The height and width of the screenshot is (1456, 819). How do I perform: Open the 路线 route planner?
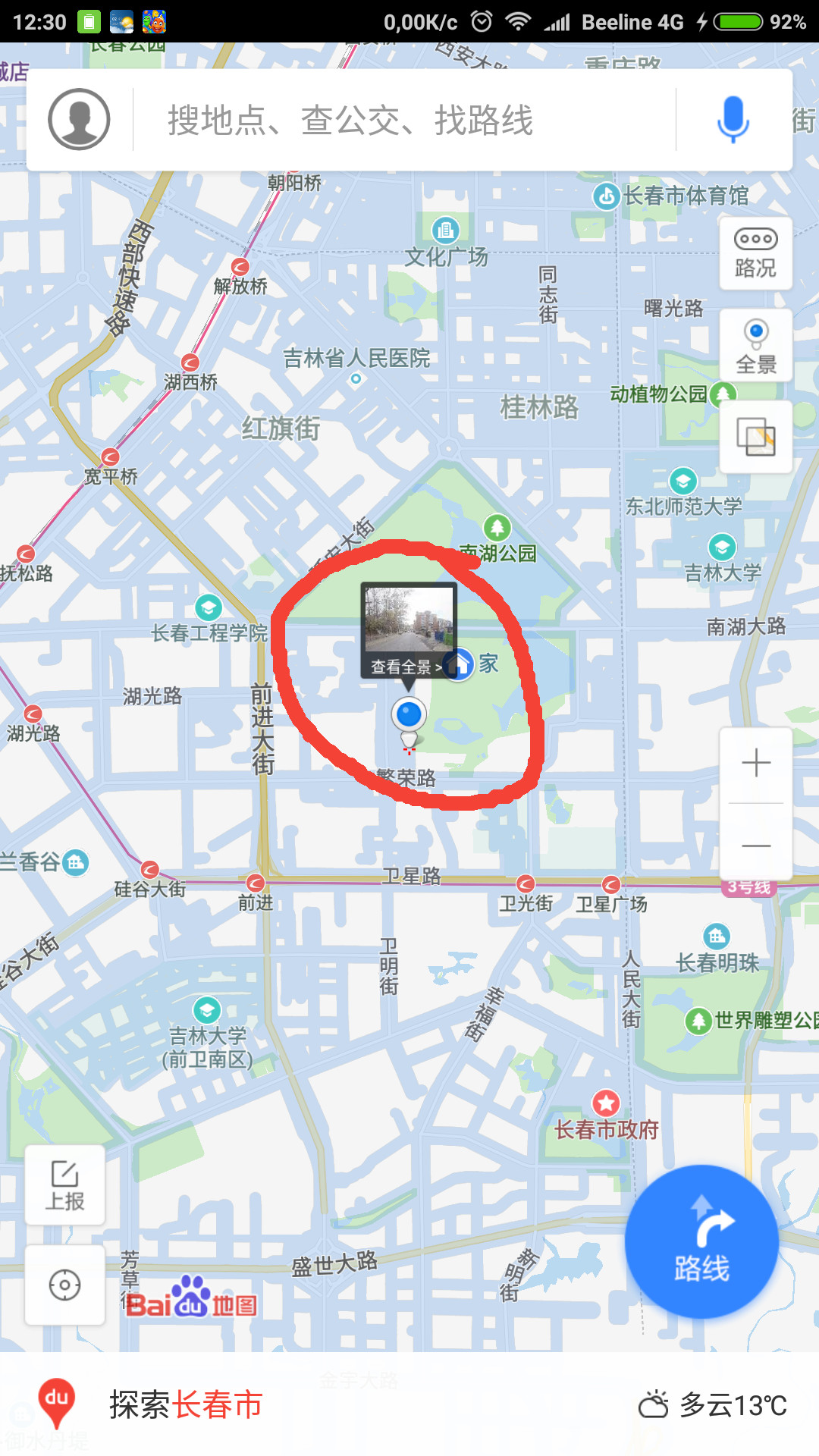(701, 1241)
